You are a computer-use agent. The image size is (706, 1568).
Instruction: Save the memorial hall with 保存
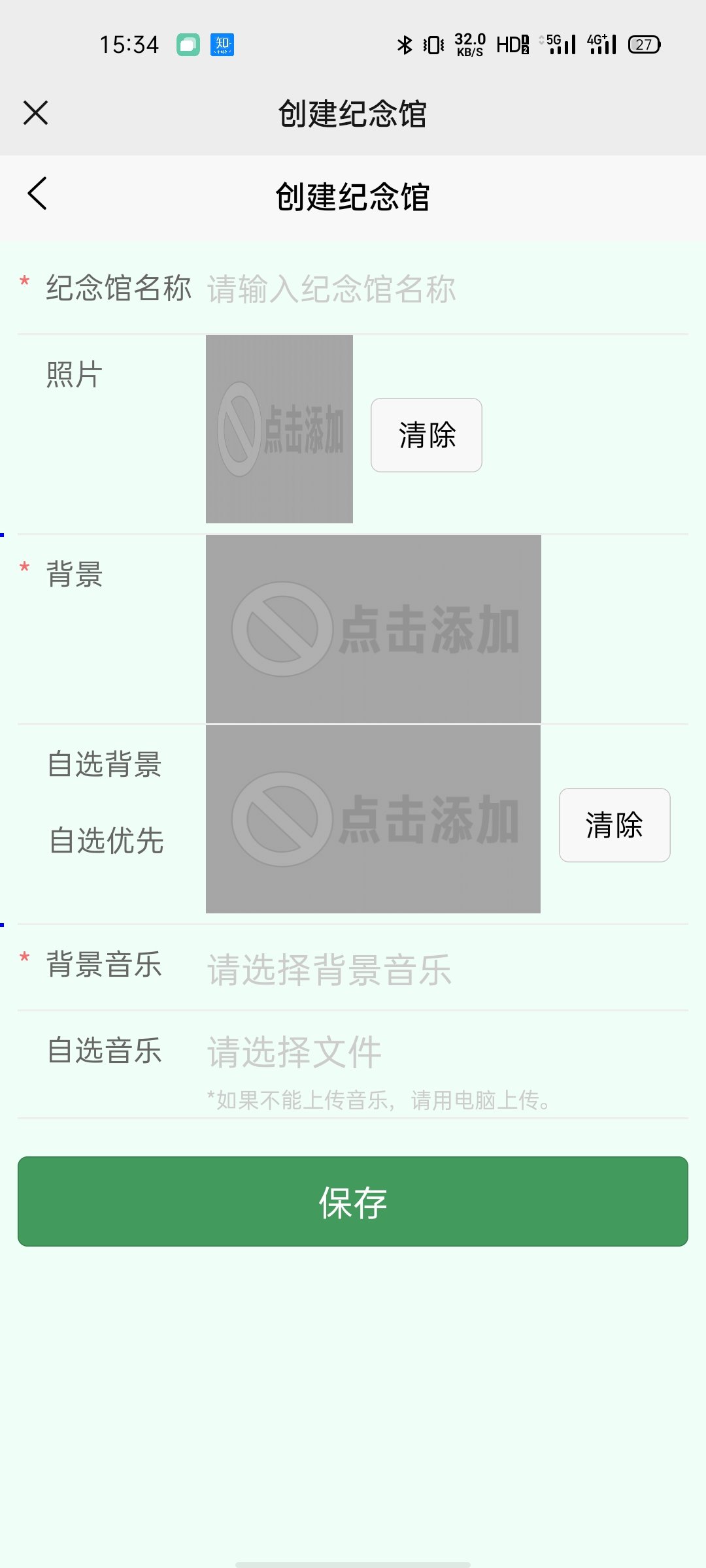point(353,1201)
